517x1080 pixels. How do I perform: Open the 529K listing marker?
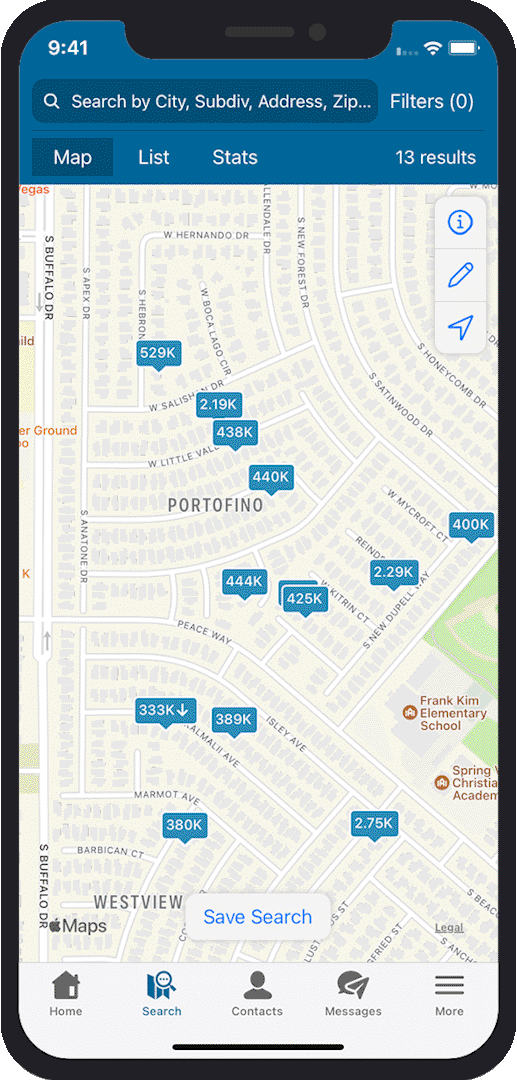(x=158, y=355)
